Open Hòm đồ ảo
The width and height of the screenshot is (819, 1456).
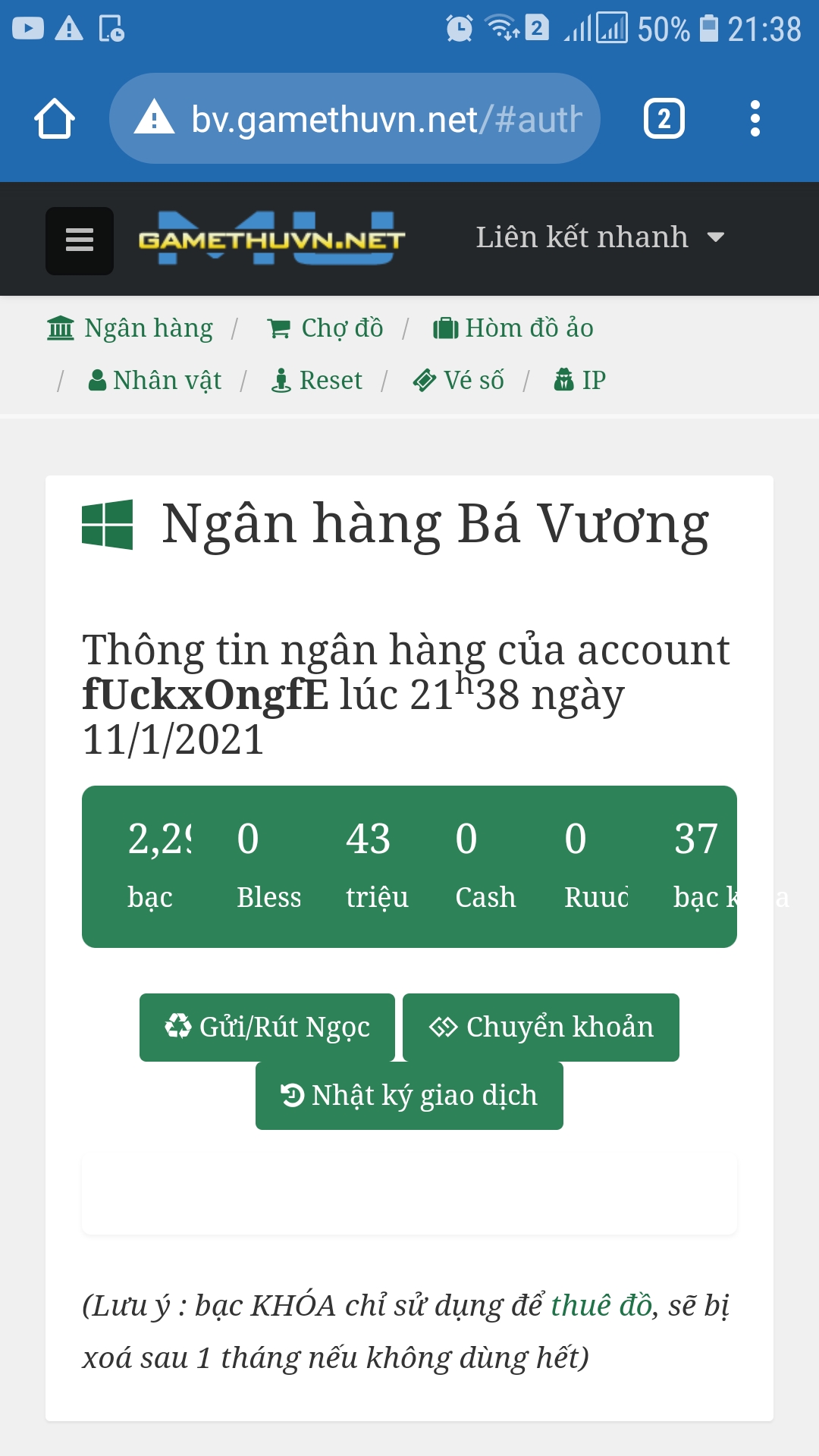coord(513,328)
